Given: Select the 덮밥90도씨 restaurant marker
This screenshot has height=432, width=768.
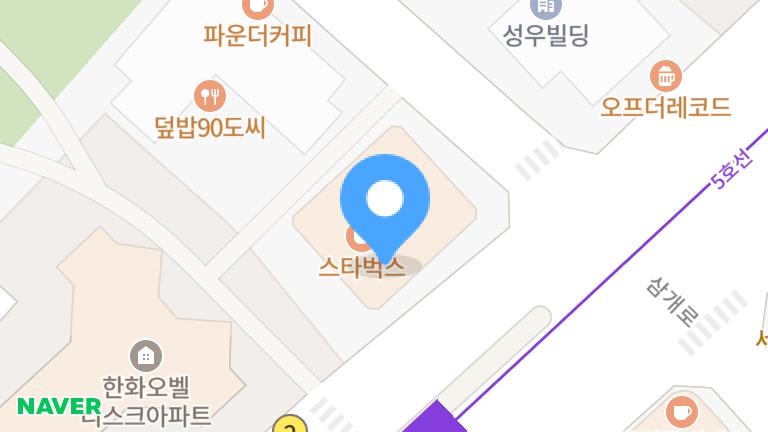Looking at the screenshot, I should coord(210,96).
